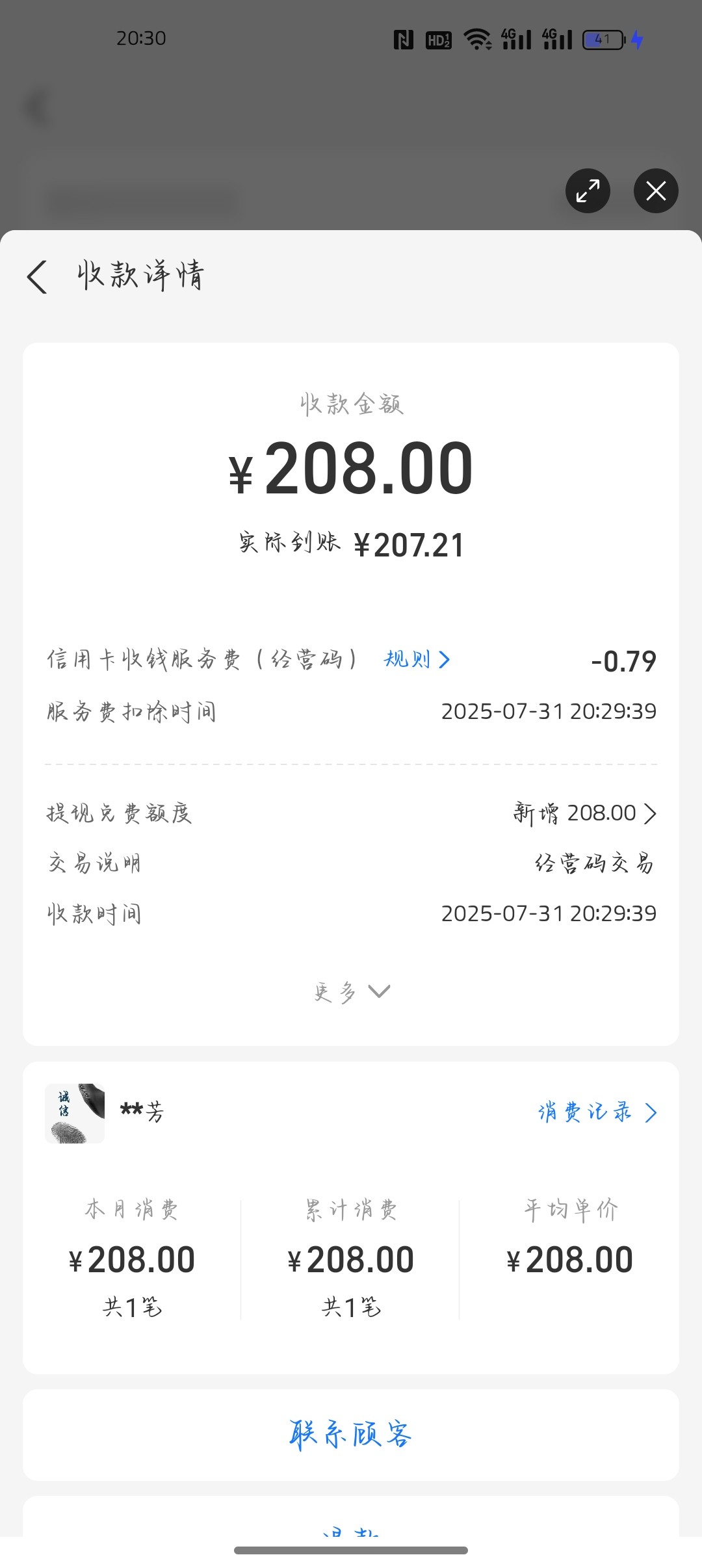The width and height of the screenshot is (702, 1568).
Task: Open the 规则 link for service fee
Action: tap(417, 660)
